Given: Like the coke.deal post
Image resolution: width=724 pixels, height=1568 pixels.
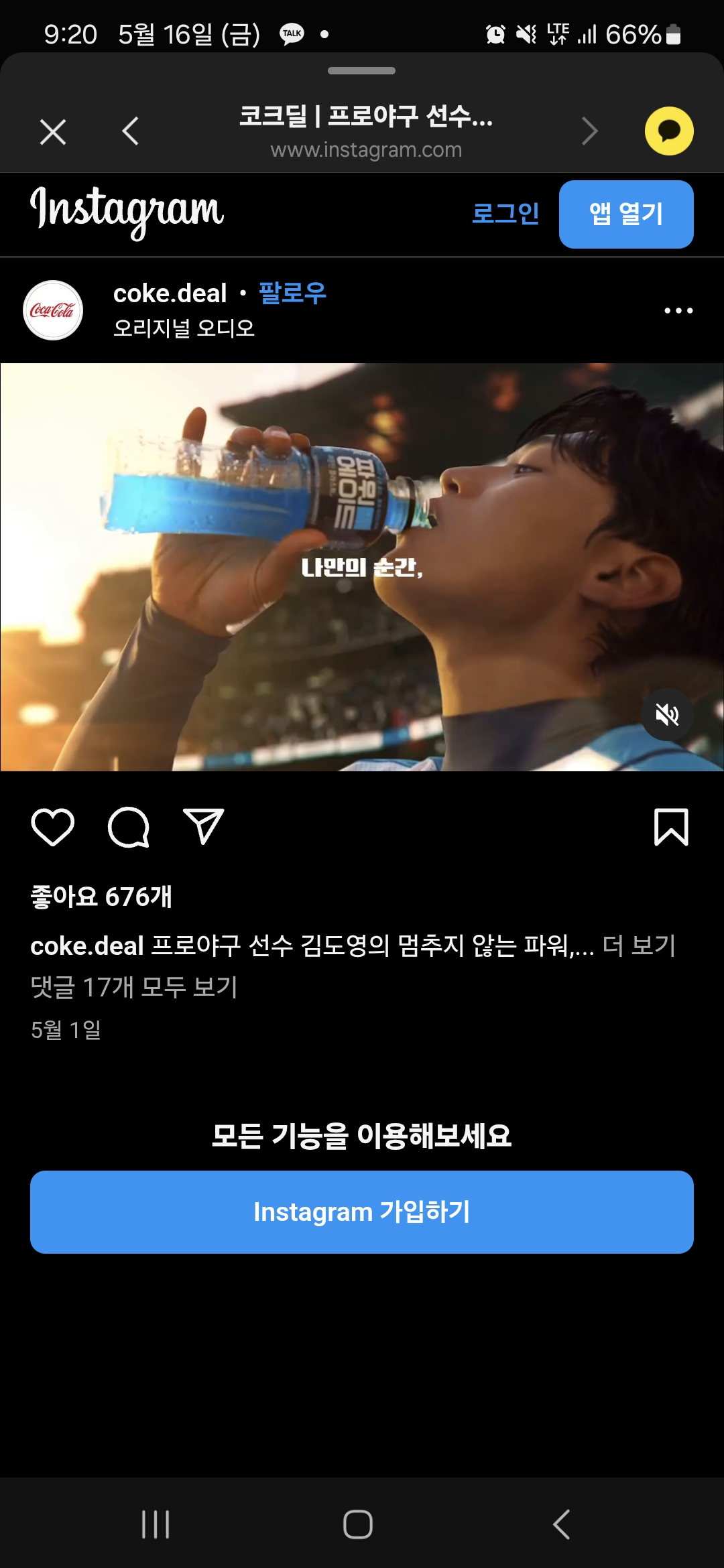Looking at the screenshot, I should point(53,827).
